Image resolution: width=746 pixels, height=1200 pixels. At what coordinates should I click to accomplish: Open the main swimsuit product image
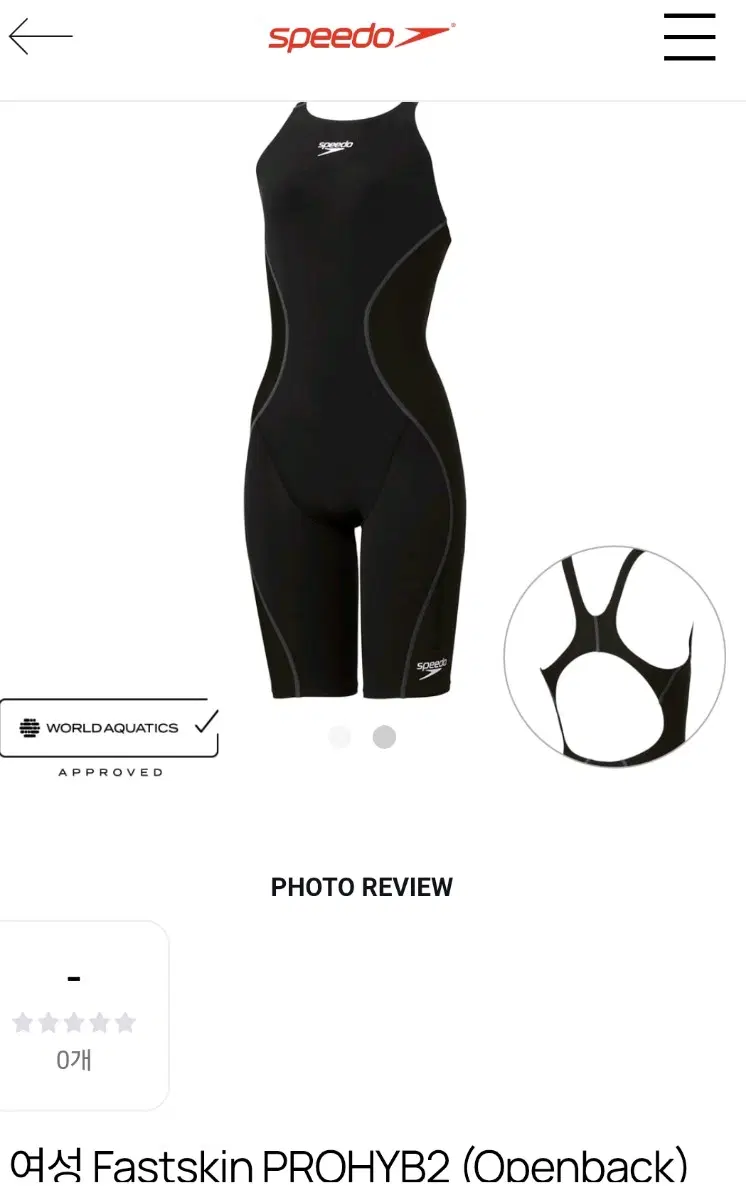[x=356, y=400]
